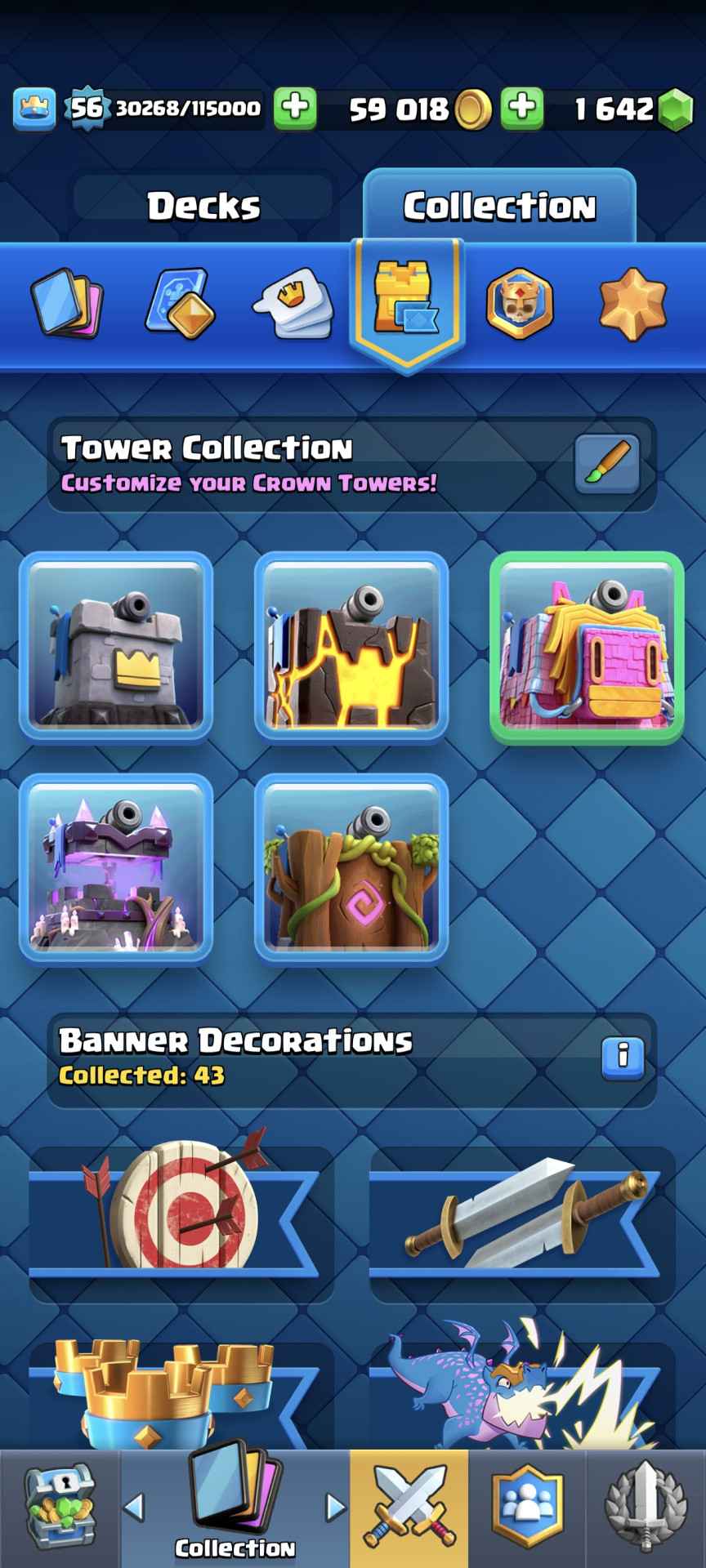Screen dimensions: 706x1568
Task: Select the wooden vine tree tower skin
Action: 351,869
